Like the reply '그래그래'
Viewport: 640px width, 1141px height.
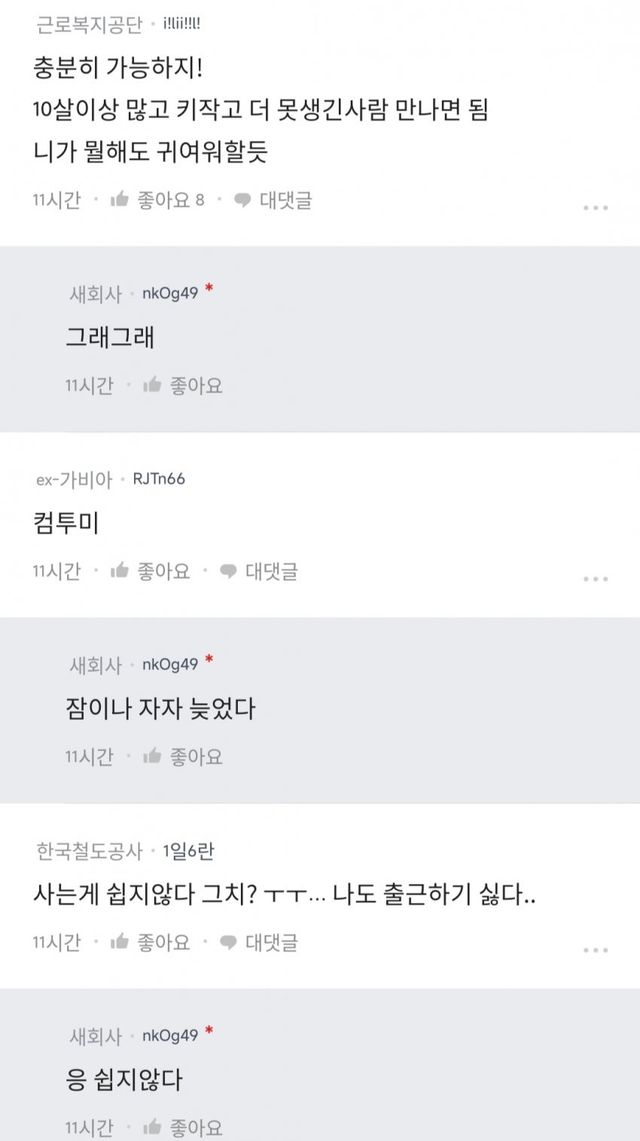click(184, 385)
